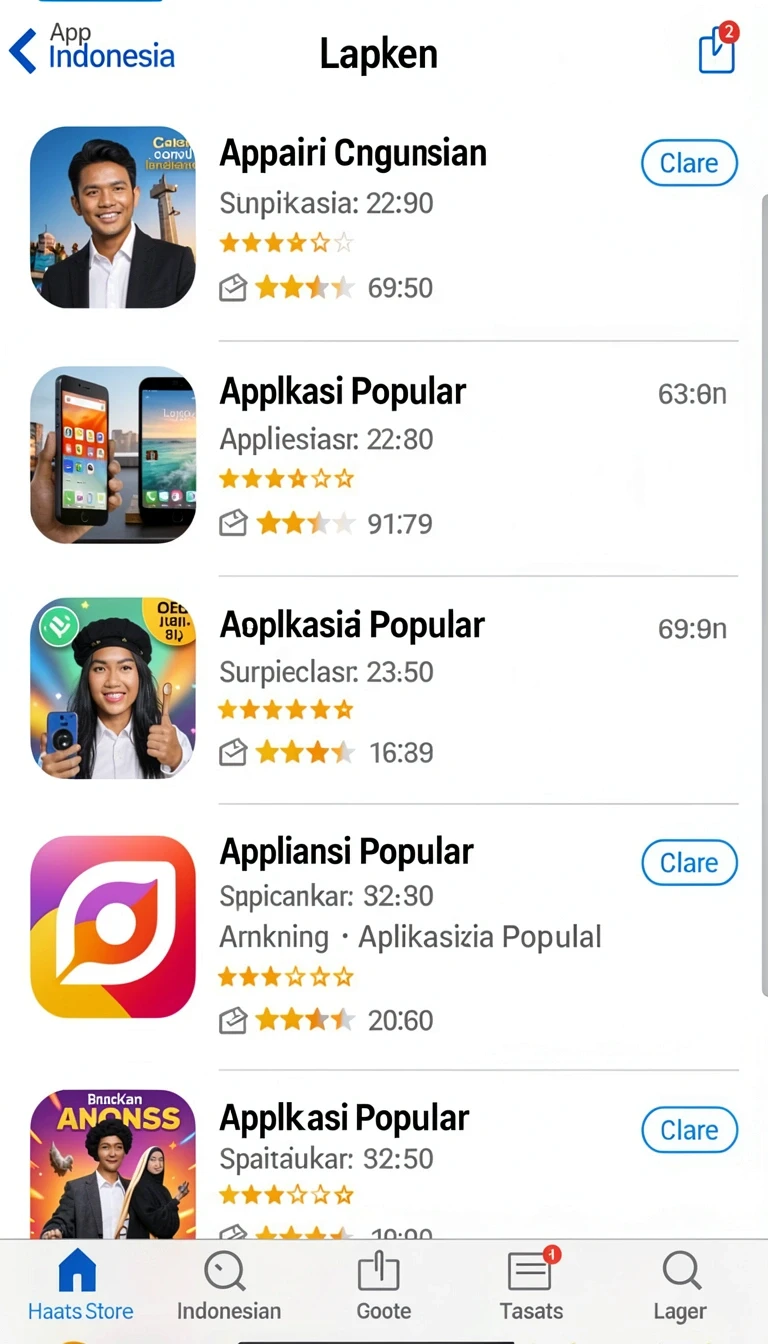Screen dimensions: 768x1344
Task: Tap the Clare button beside Spaitaukar 32:50
Action: pyautogui.click(x=689, y=1130)
